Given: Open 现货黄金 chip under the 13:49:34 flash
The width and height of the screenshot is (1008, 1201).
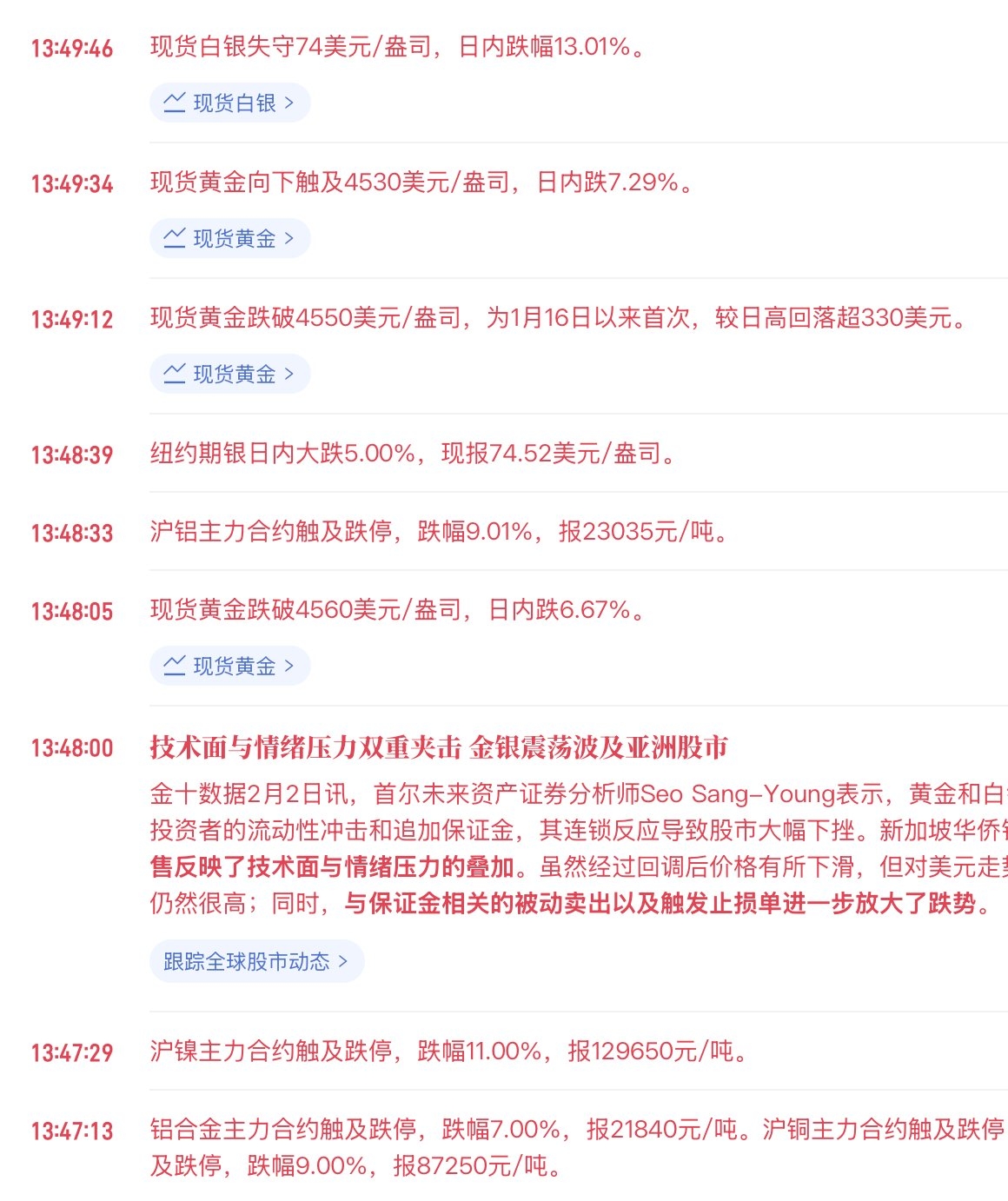Looking at the screenshot, I should 229,239.
